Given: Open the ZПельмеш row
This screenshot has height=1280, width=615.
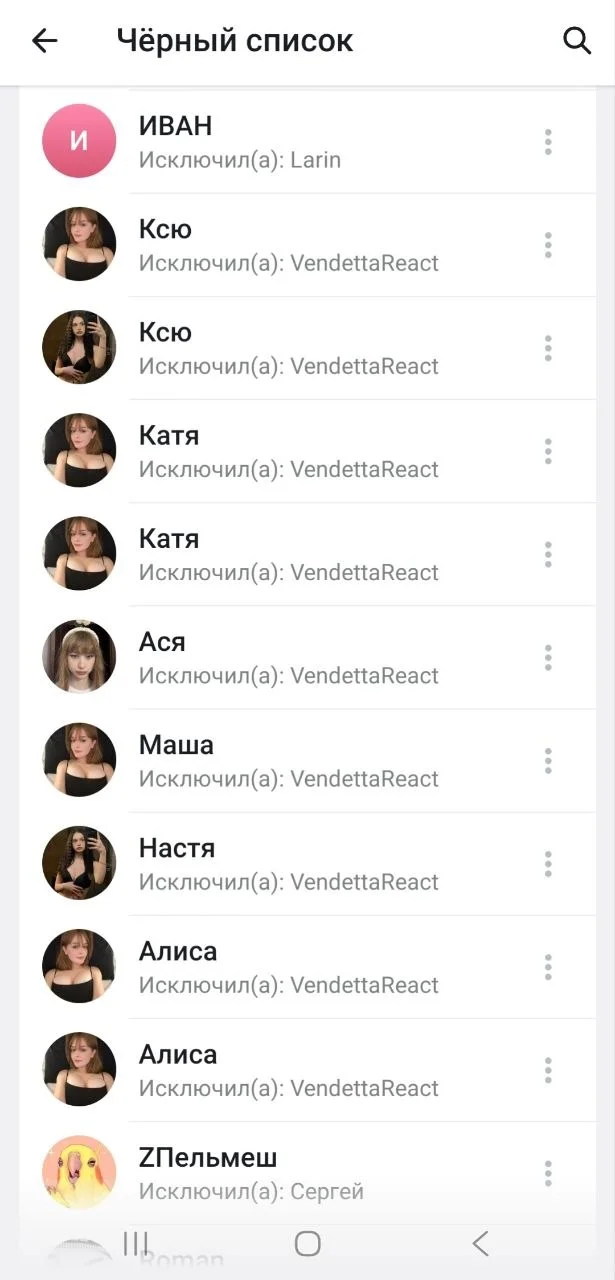Looking at the screenshot, I should tap(307, 1173).
